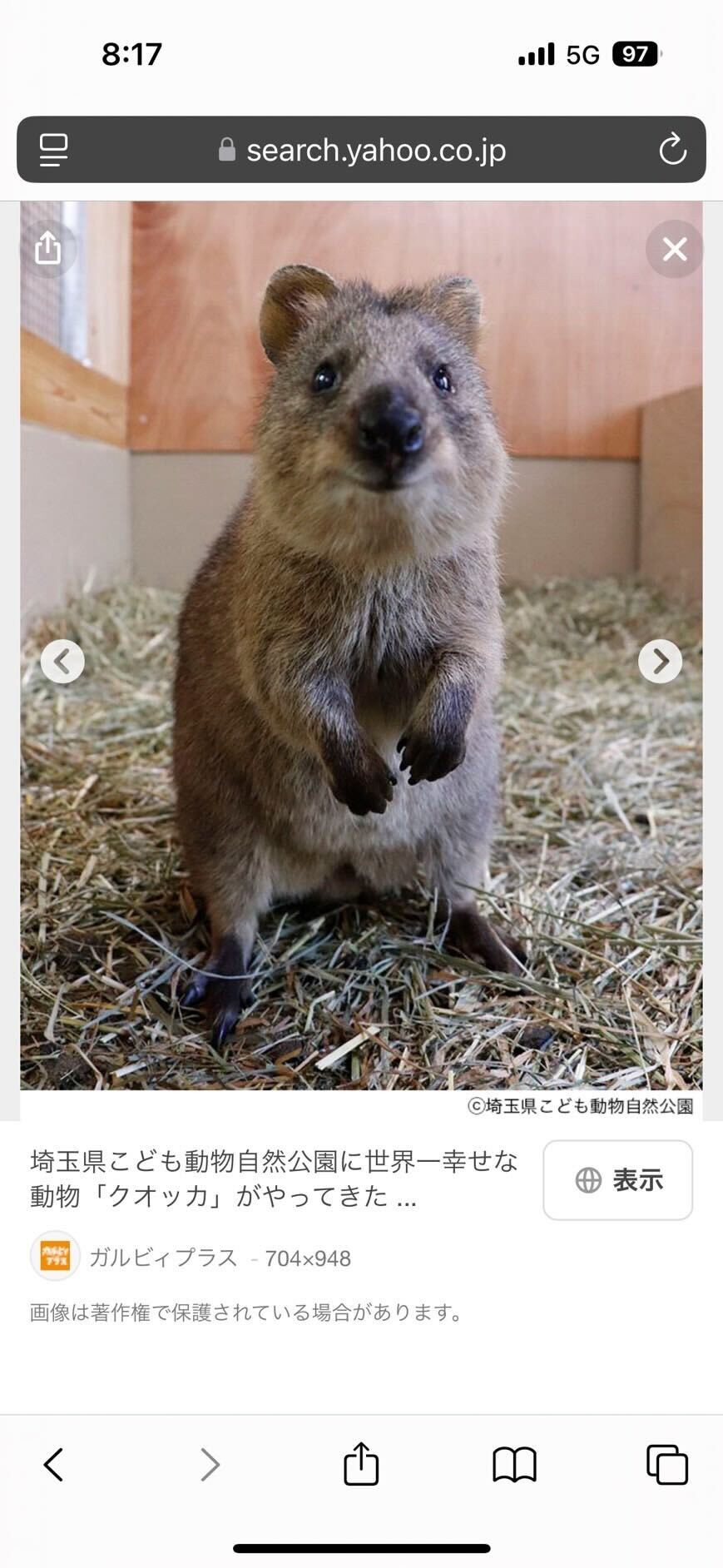Screen dimensions: 723x1568
Task: Open the ガルビィプラス source link
Action: (162, 1258)
